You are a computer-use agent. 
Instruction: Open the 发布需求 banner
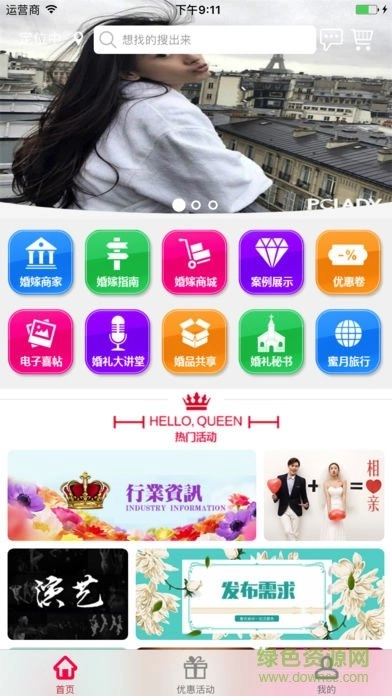coord(260,594)
